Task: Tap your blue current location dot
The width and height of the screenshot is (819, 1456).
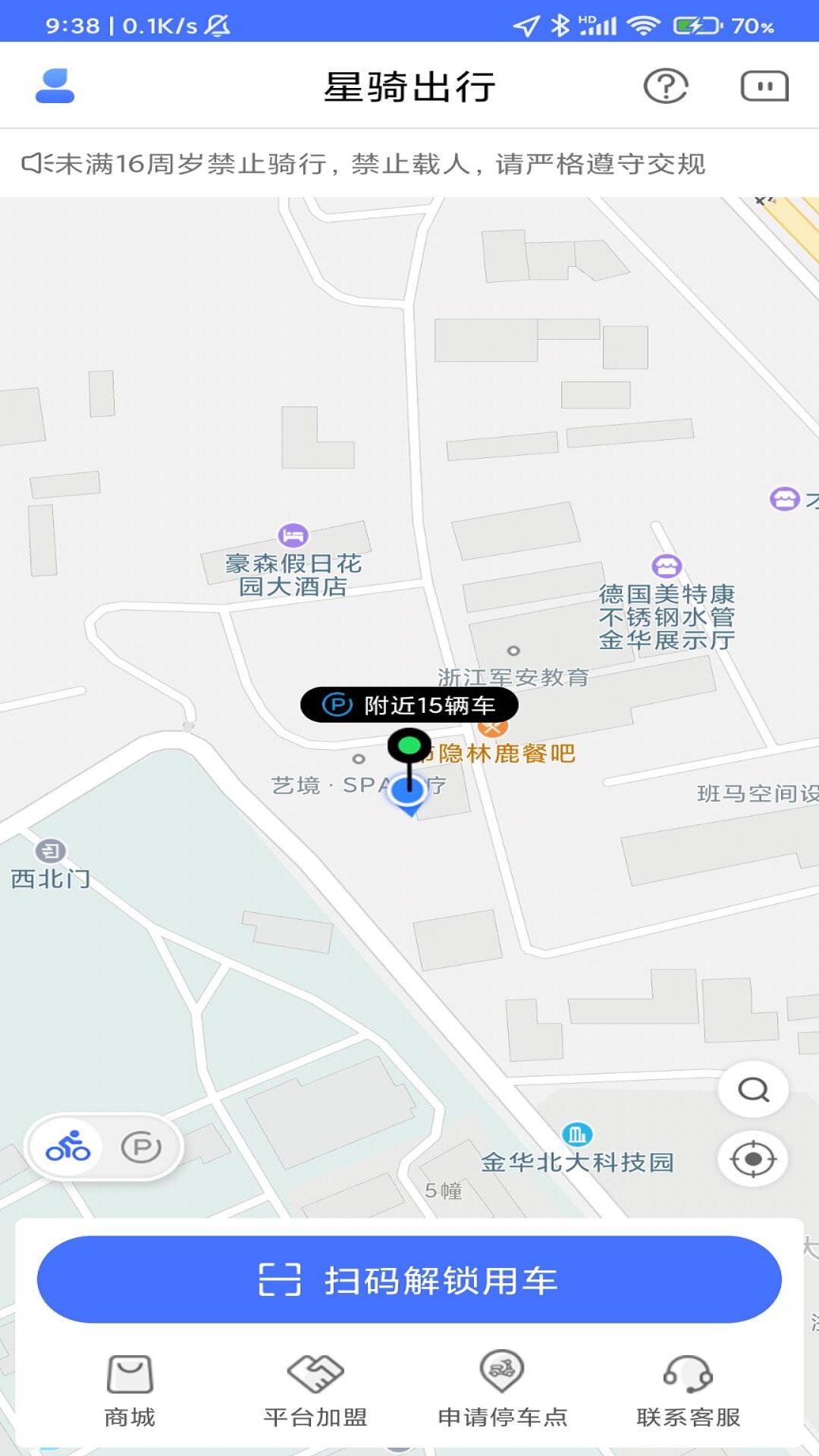Action: point(409,796)
